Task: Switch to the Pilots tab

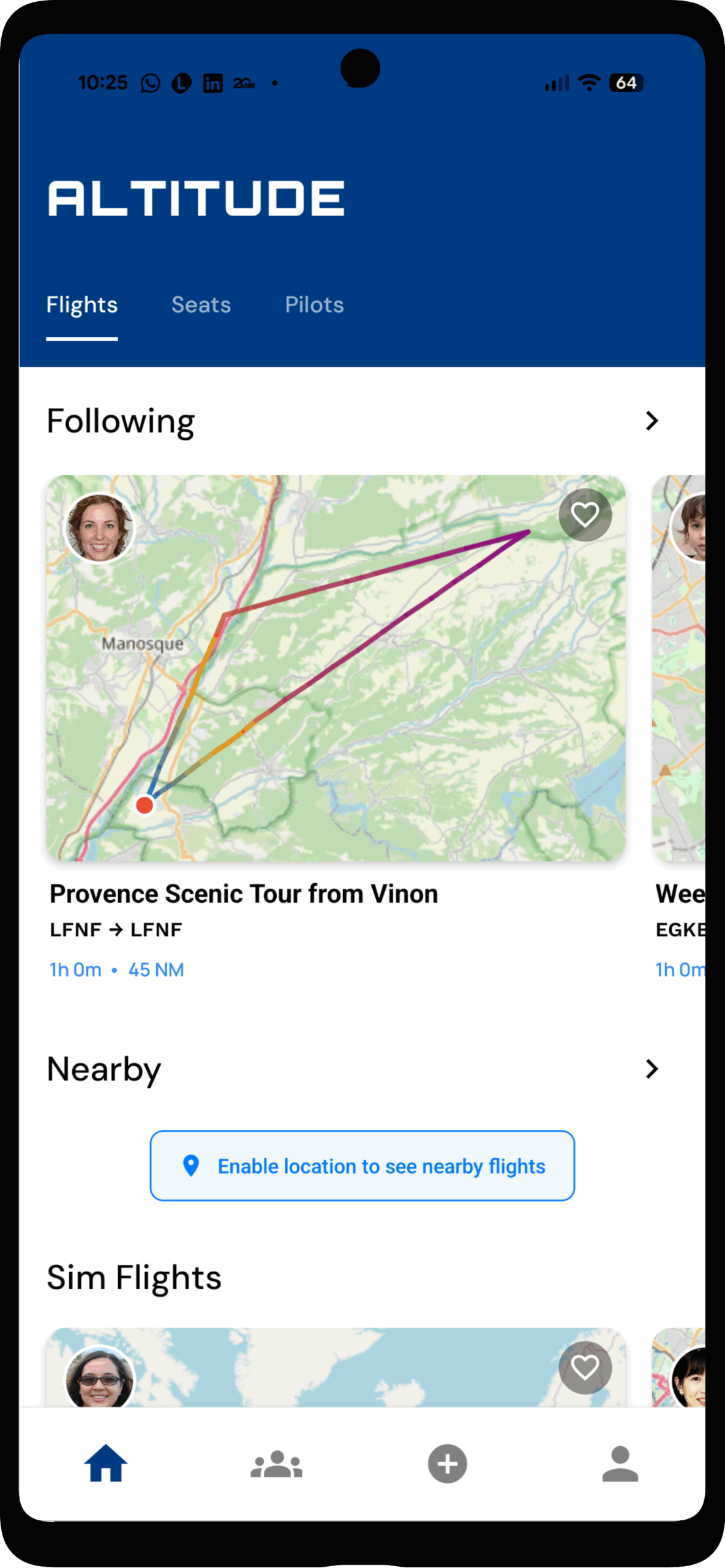Action: pos(314,305)
